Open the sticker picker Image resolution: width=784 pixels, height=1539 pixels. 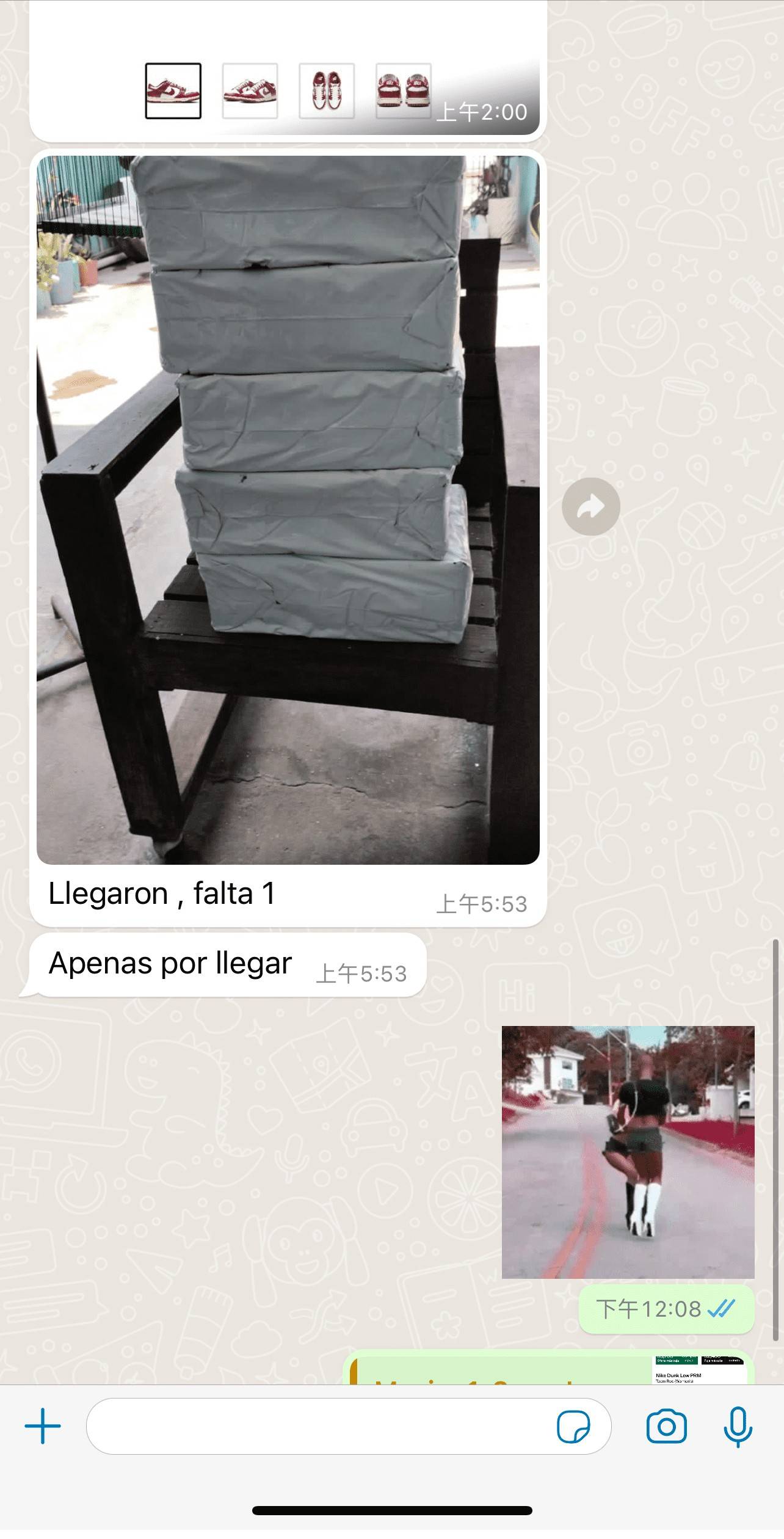[573, 1427]
